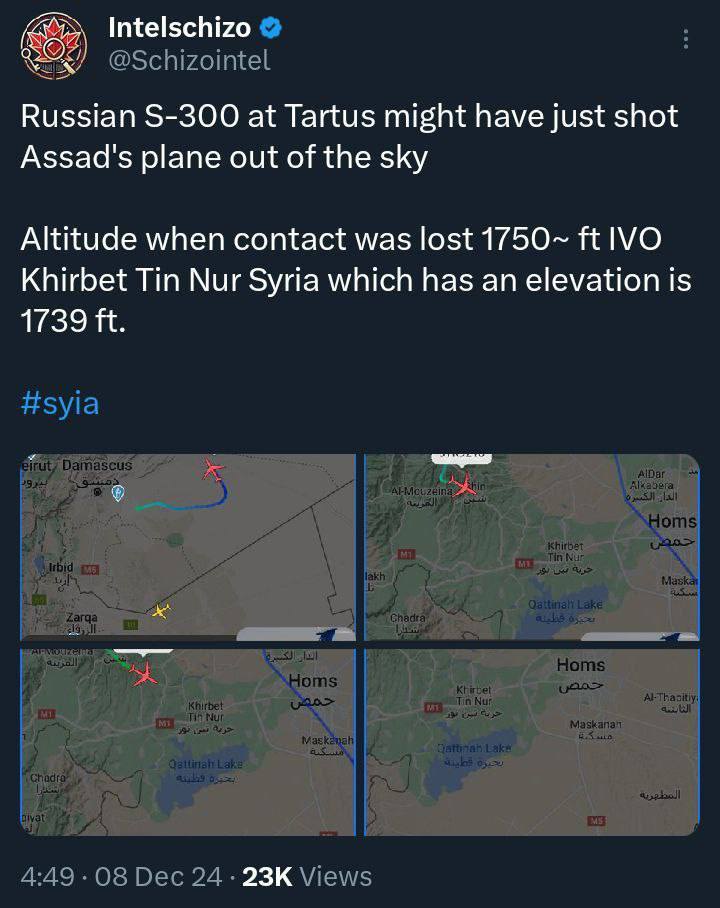
Task: Open the top-right map image near Homs
Action: point(532,546)
